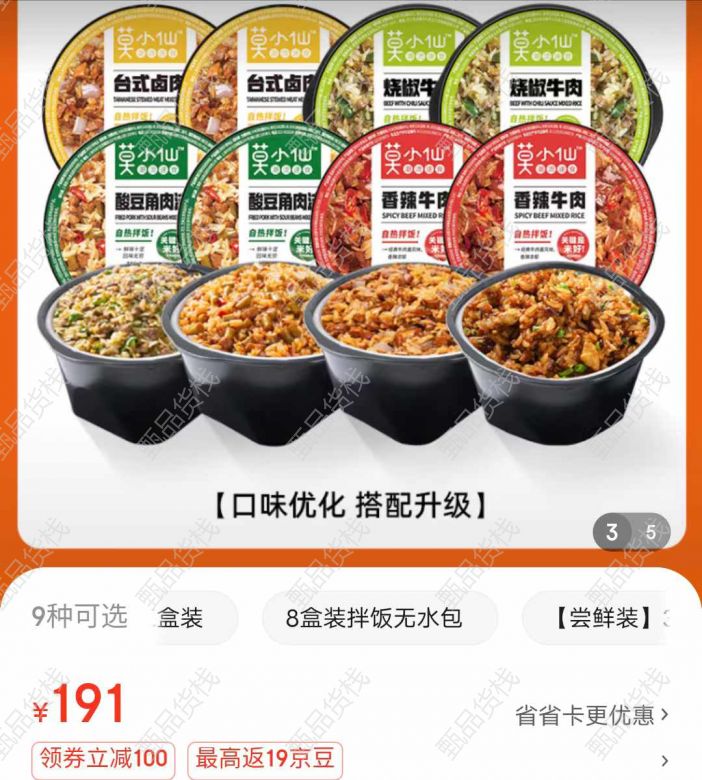
Task: Claim the 领券立减100 coupon
Action: (x=103, y=759)
